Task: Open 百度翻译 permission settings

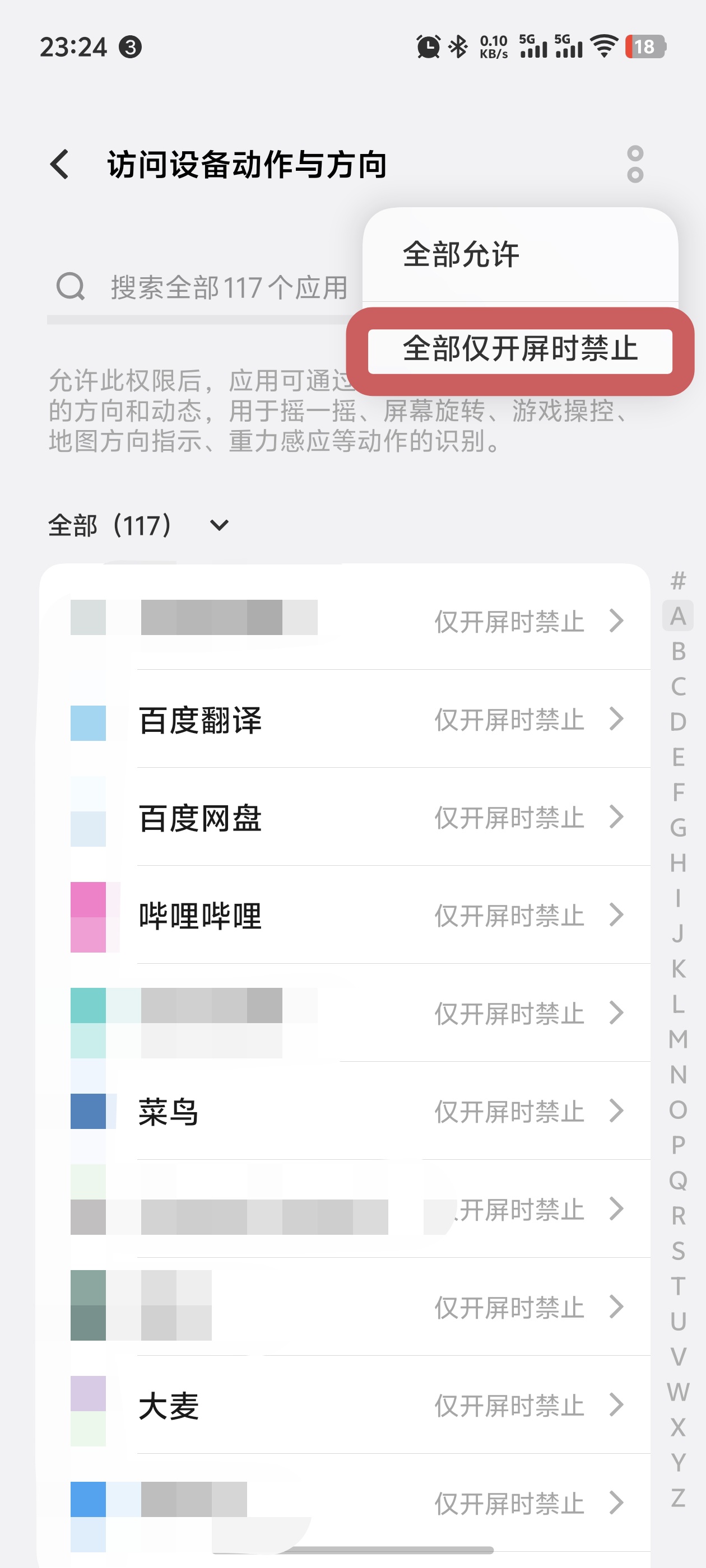Action: coord(345,720)
